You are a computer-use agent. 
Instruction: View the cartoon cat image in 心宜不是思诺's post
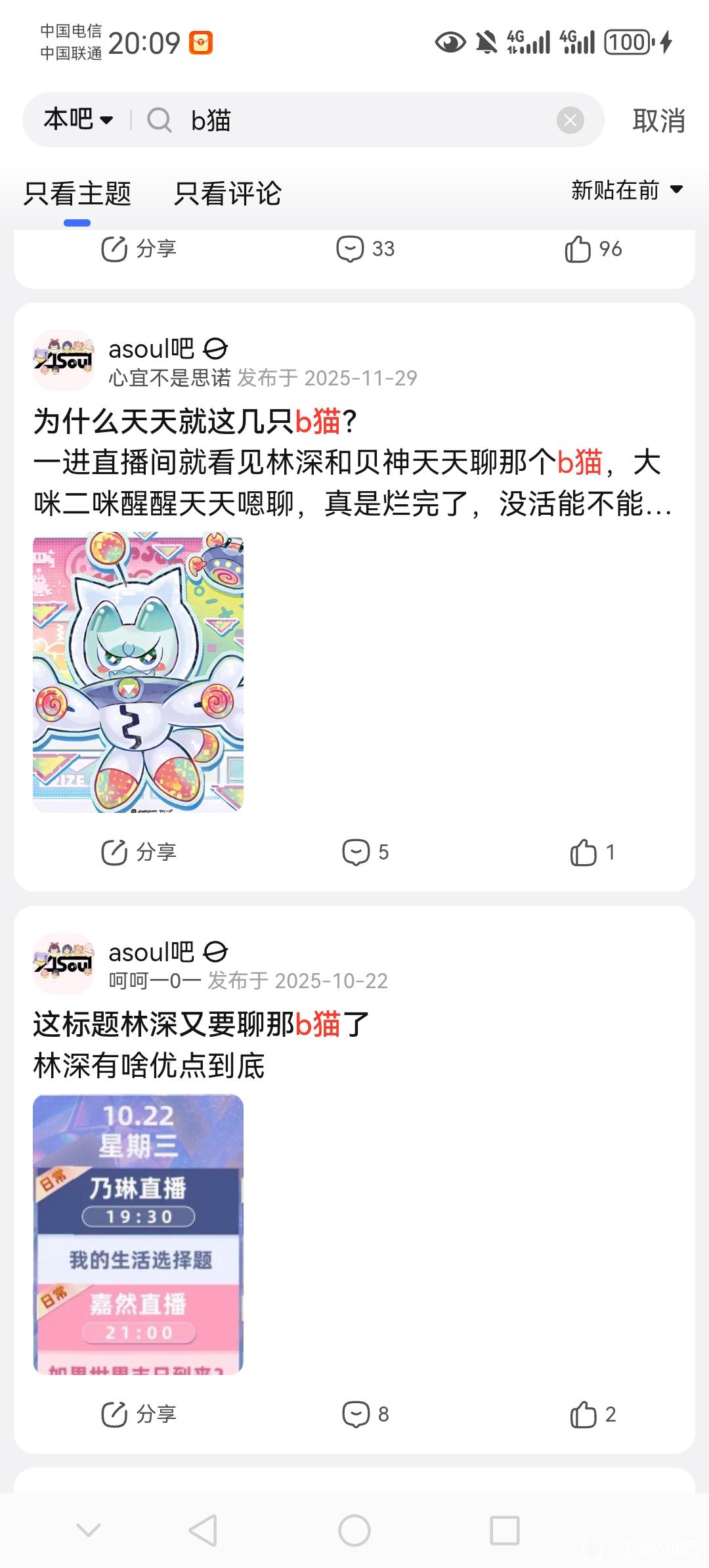pos(139,673)
